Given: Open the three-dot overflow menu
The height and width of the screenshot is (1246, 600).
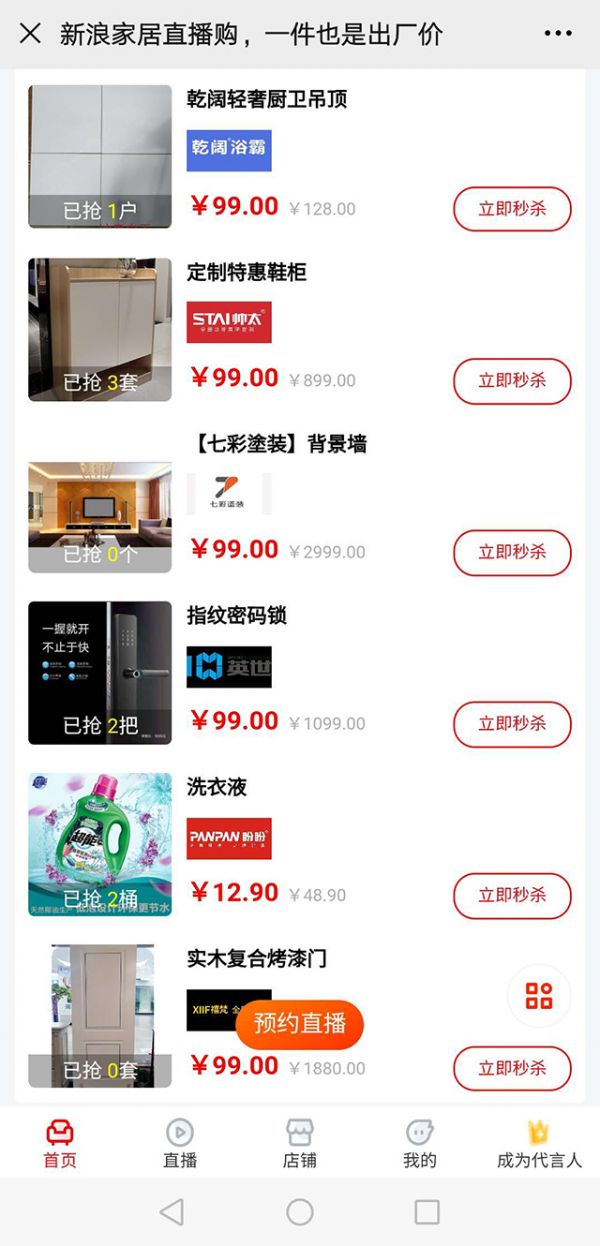Looking at the screenshot, I should coord(558,34).
